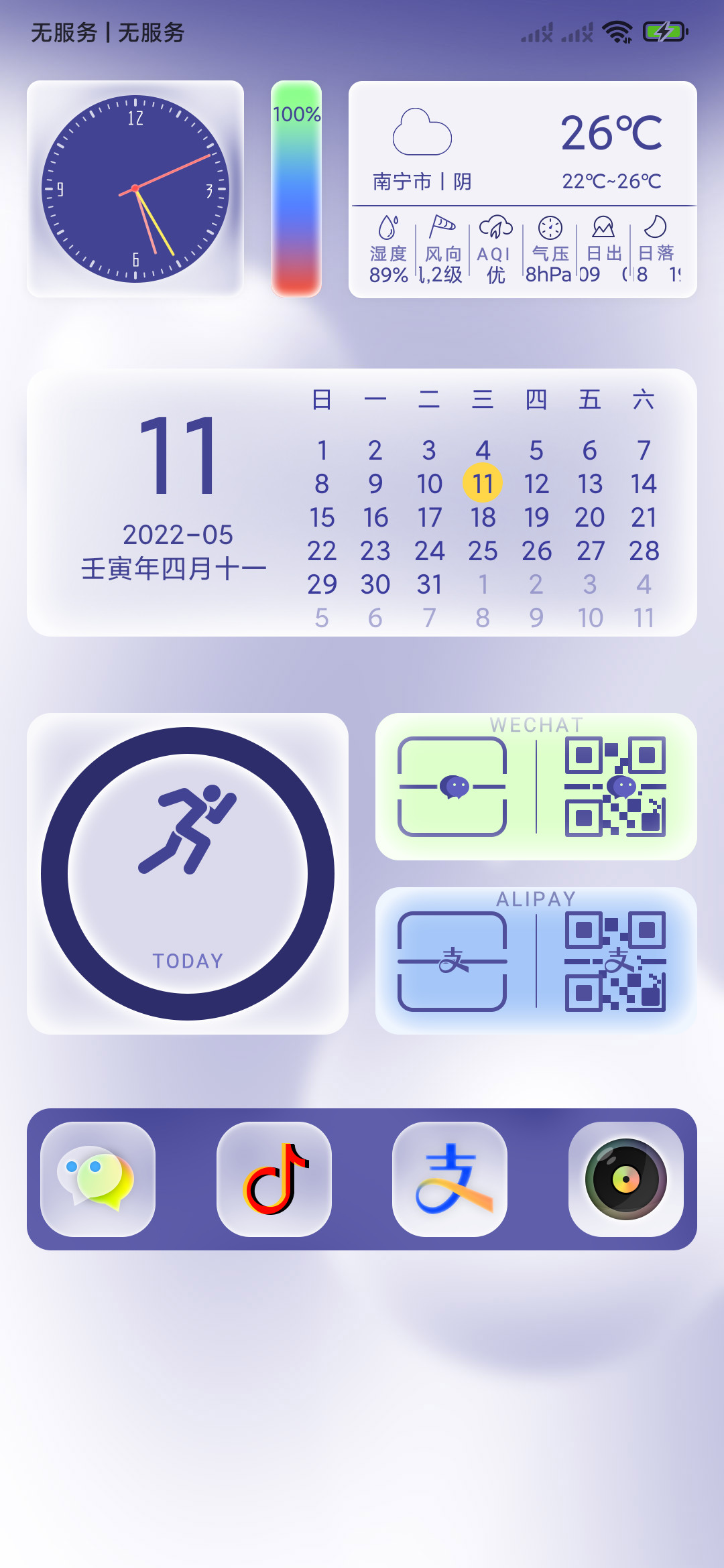This screenshot has width=724, height=1568.
Task: Tap the 100% battery level widget
Action: click(296, 189)
